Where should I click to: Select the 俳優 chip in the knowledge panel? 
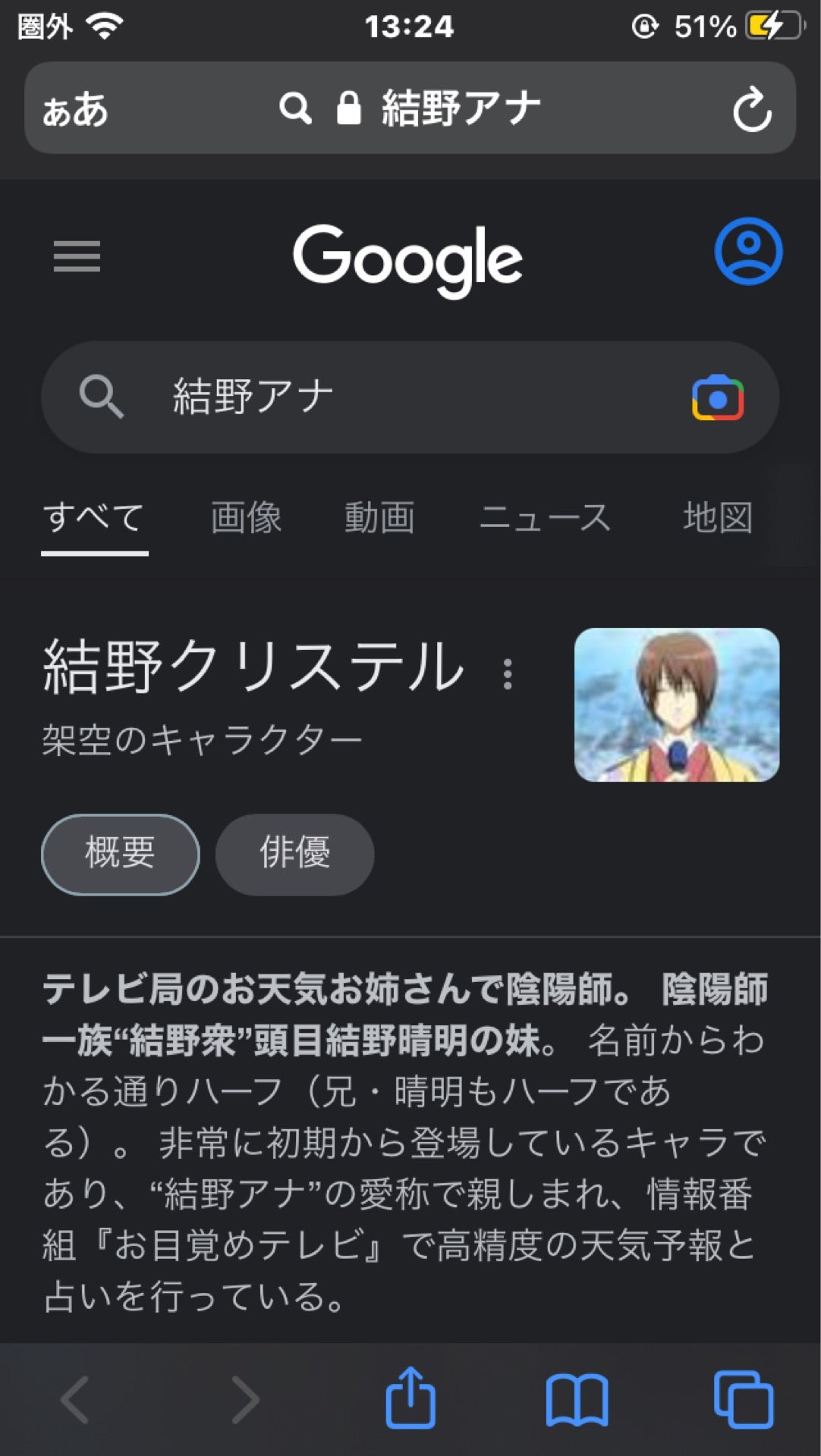click(x=294, y=854)
